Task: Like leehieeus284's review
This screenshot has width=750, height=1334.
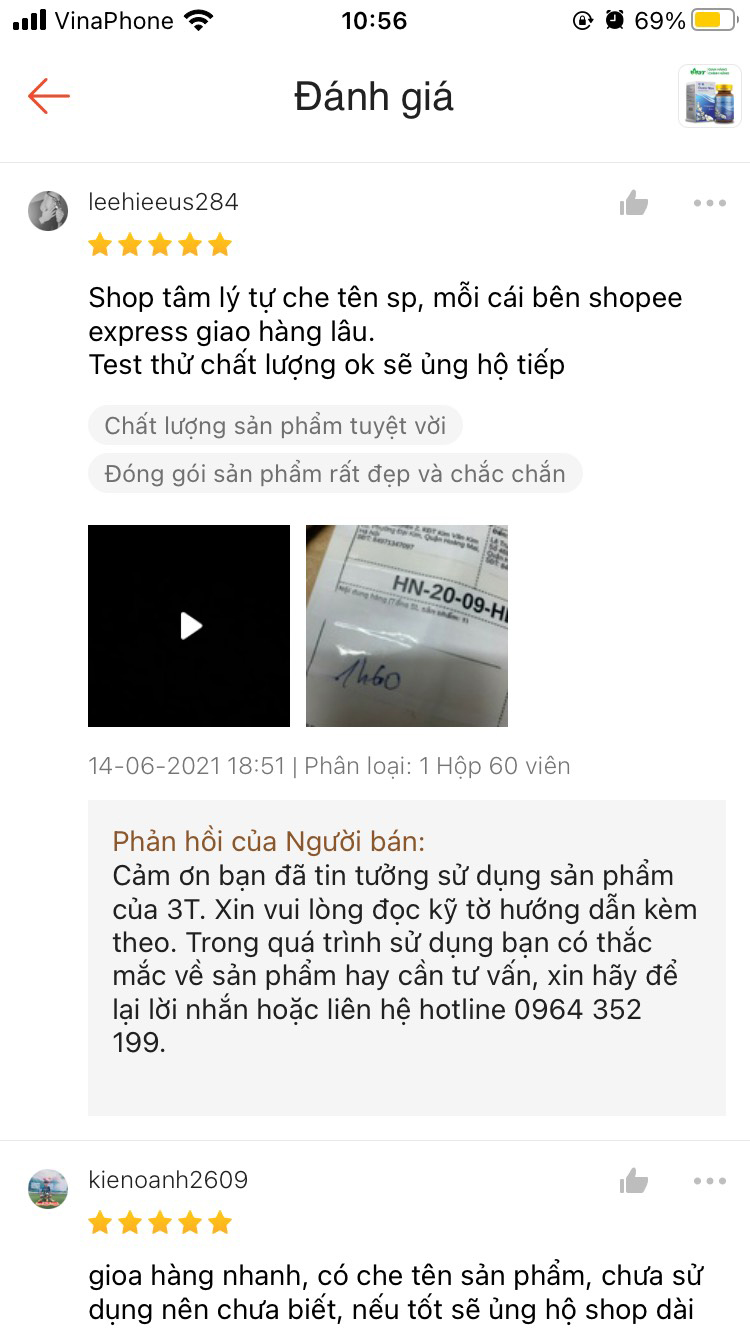Action: (634, 204)
